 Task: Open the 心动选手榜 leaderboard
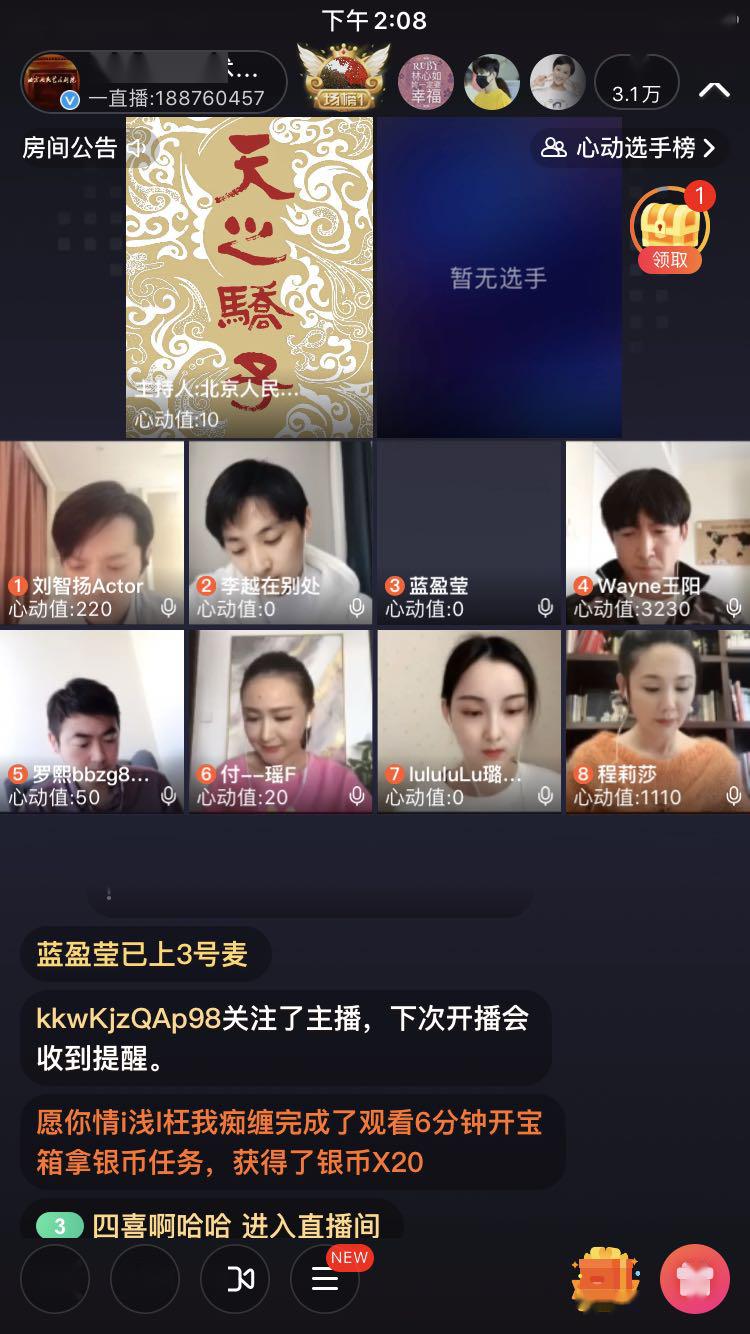tap(628, 148)
